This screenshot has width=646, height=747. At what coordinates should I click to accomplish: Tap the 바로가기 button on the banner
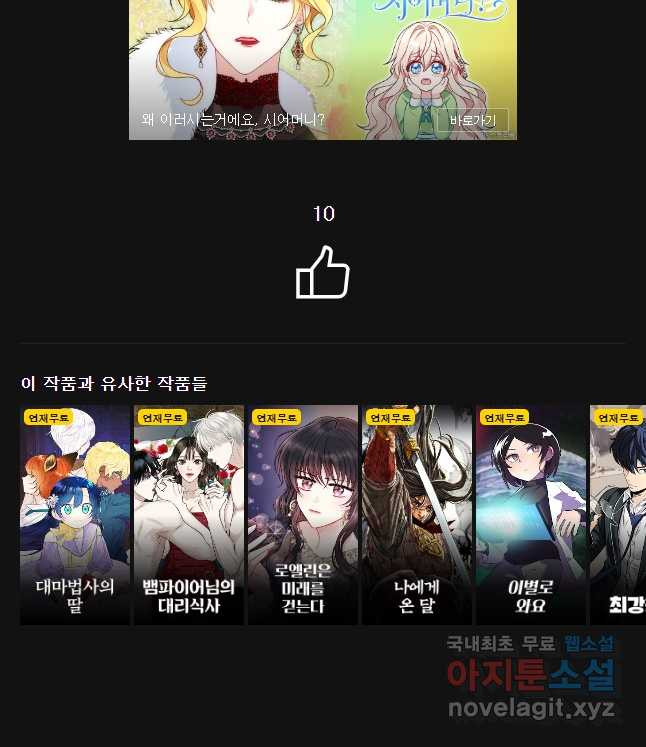(472, 121)
